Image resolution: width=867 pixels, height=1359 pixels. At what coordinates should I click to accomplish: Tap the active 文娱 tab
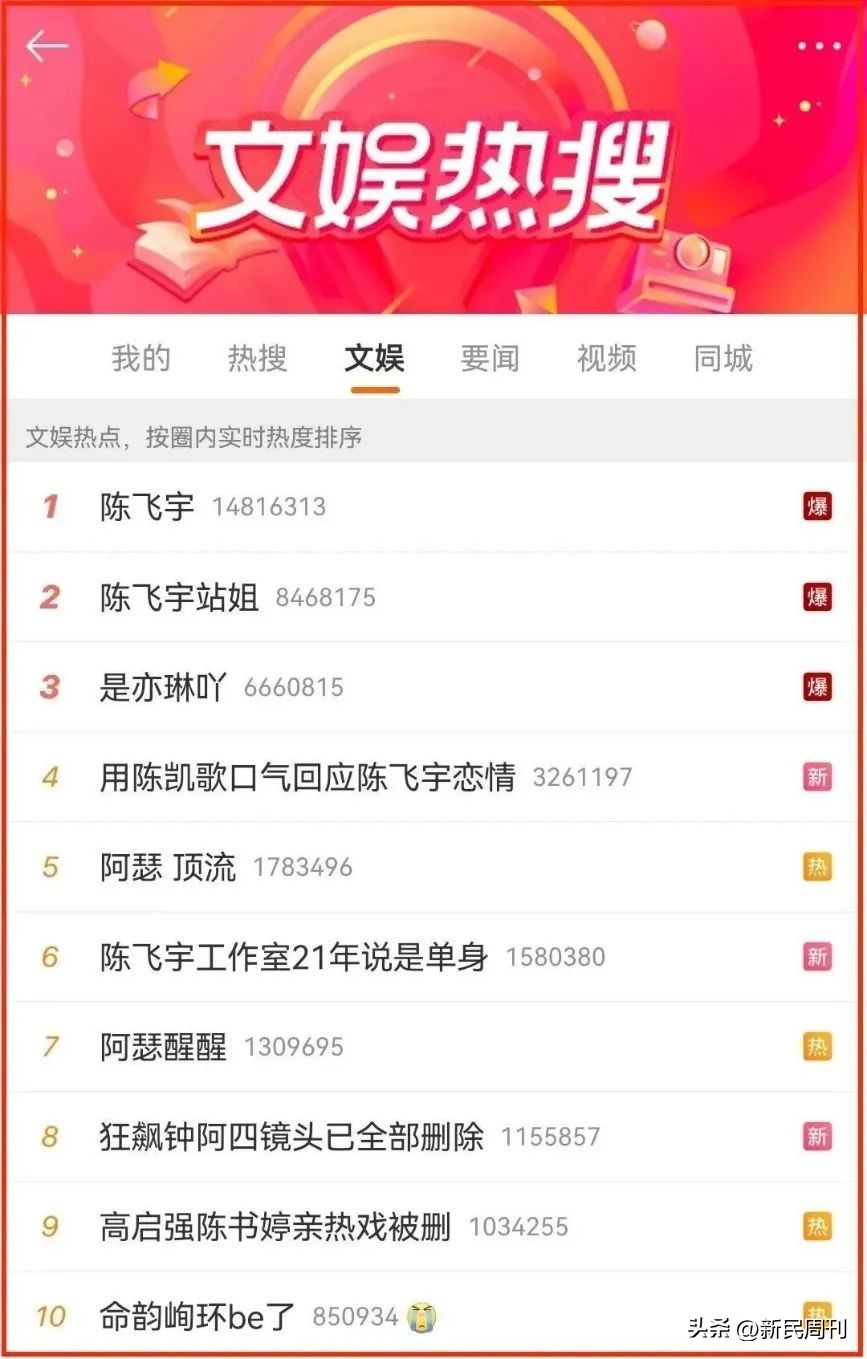coord(374,360)
